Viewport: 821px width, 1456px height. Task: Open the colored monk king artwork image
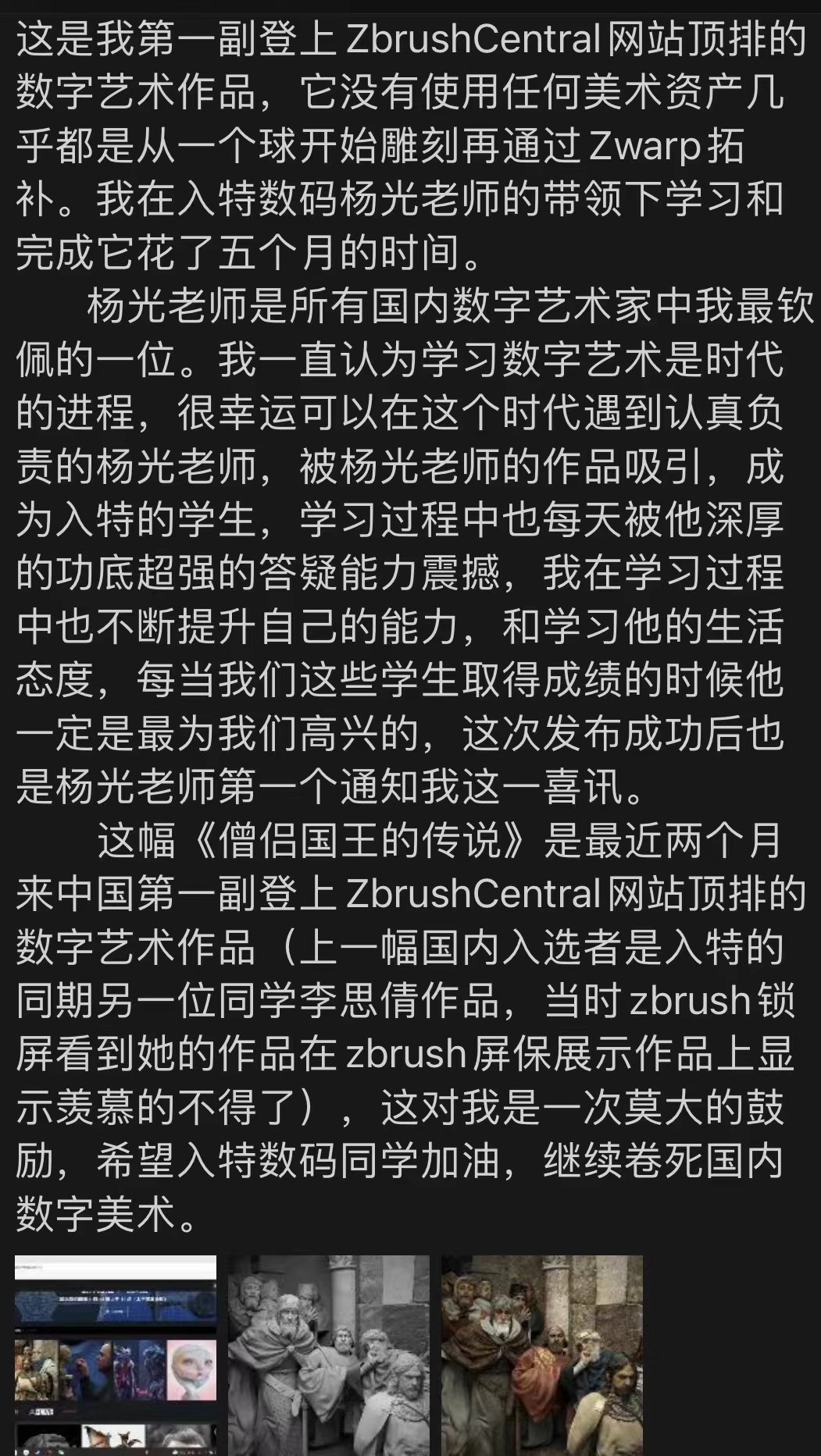click(542, 1355)
